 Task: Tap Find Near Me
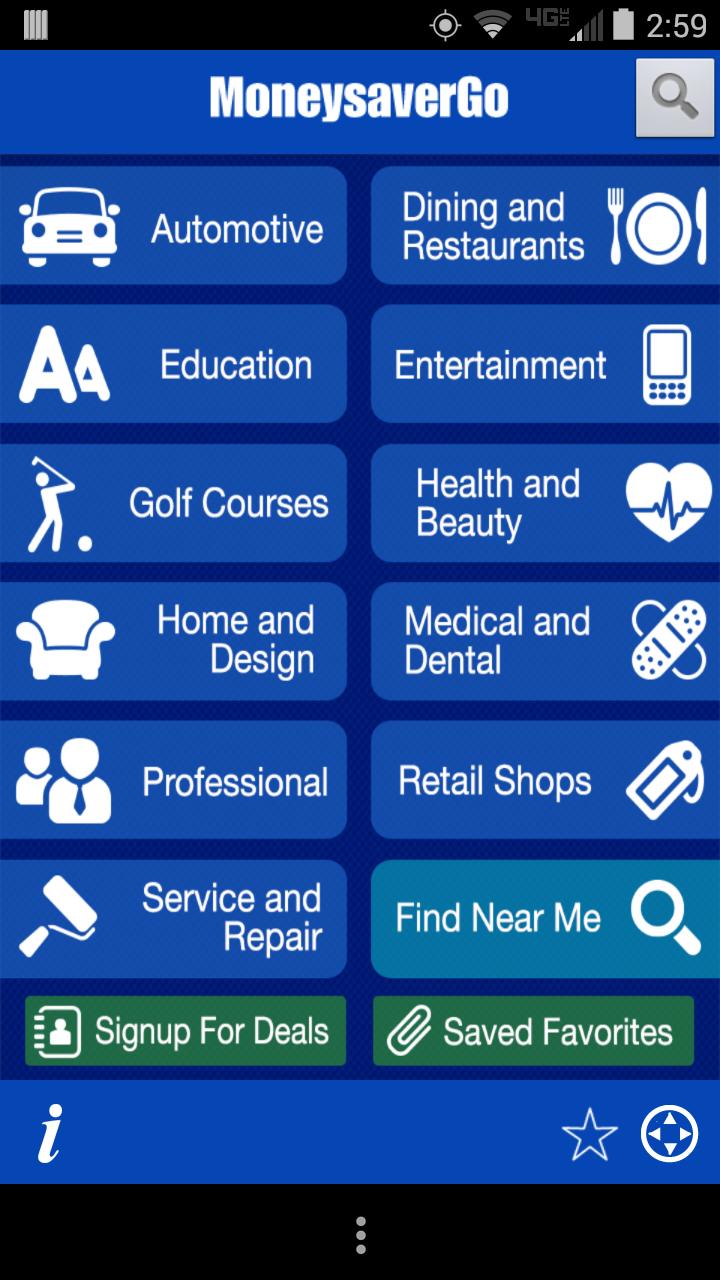(545, 918)
